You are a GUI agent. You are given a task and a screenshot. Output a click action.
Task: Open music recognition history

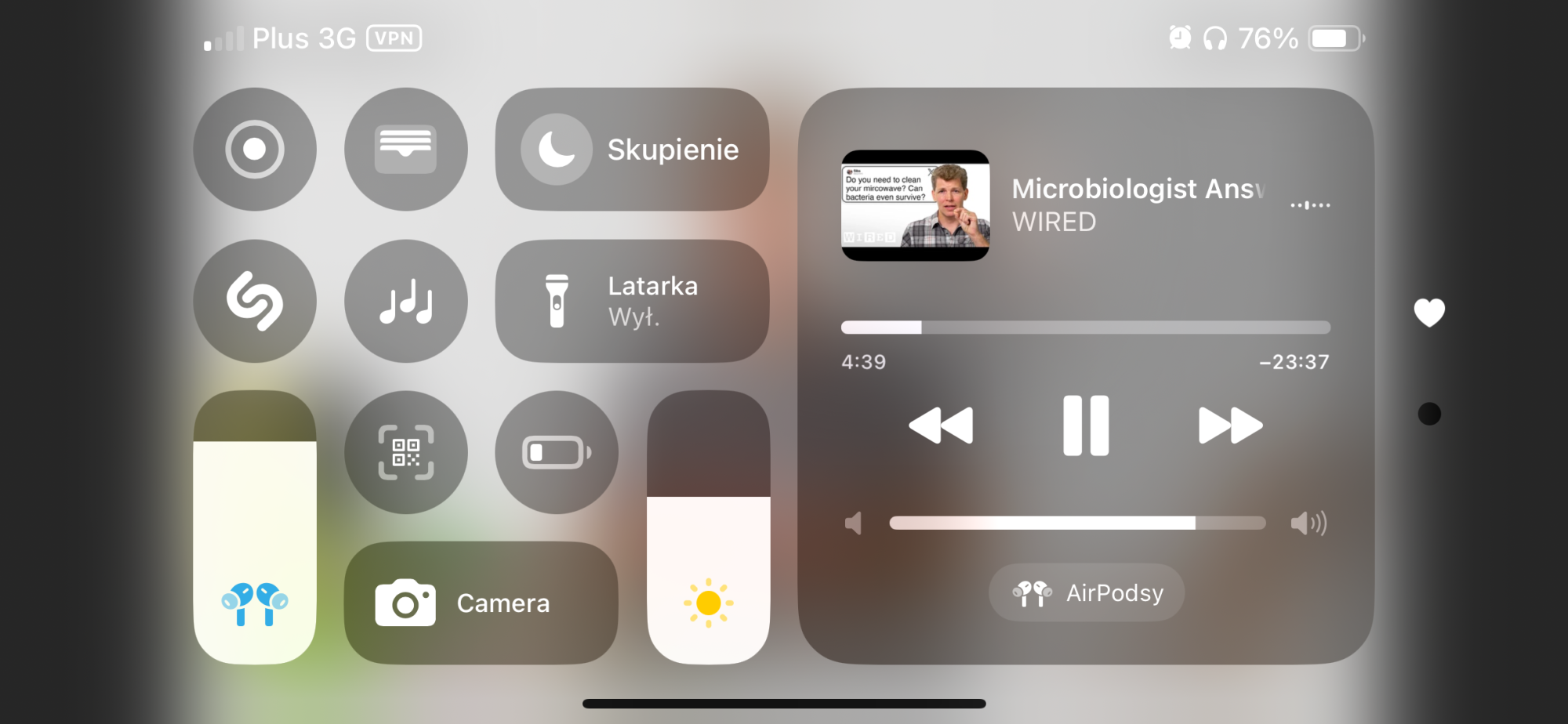coord(405,301)
